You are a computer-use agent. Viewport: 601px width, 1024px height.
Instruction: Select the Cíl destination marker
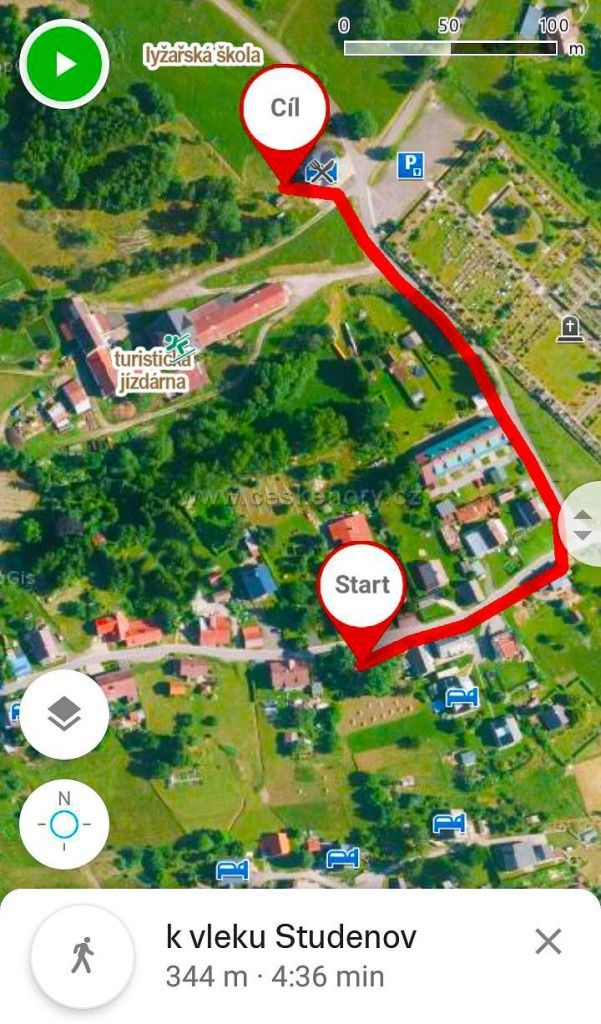pos(285,108)
